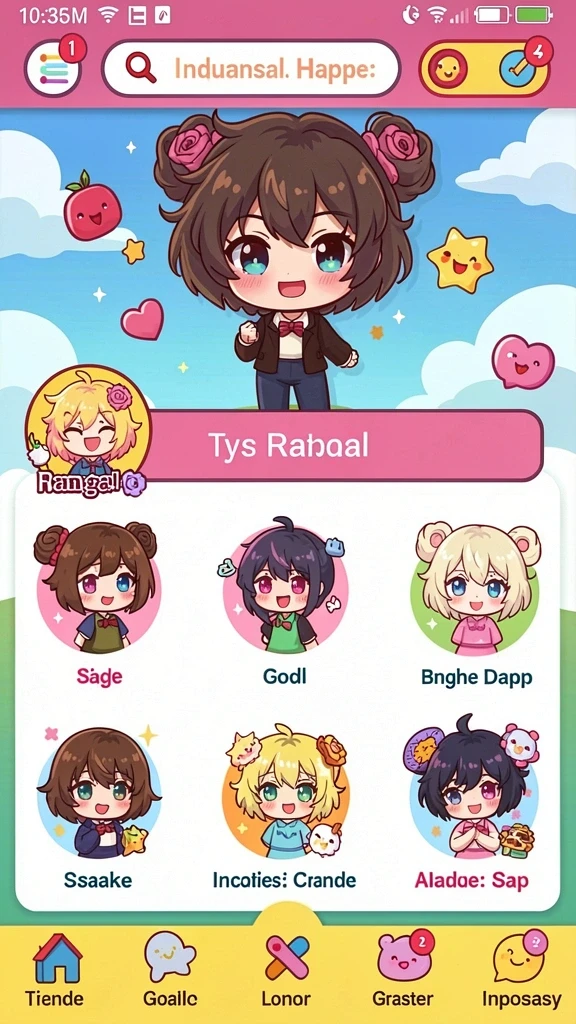
Task: Open the Incoties: Crande character
Action: [x=285, y=805]
